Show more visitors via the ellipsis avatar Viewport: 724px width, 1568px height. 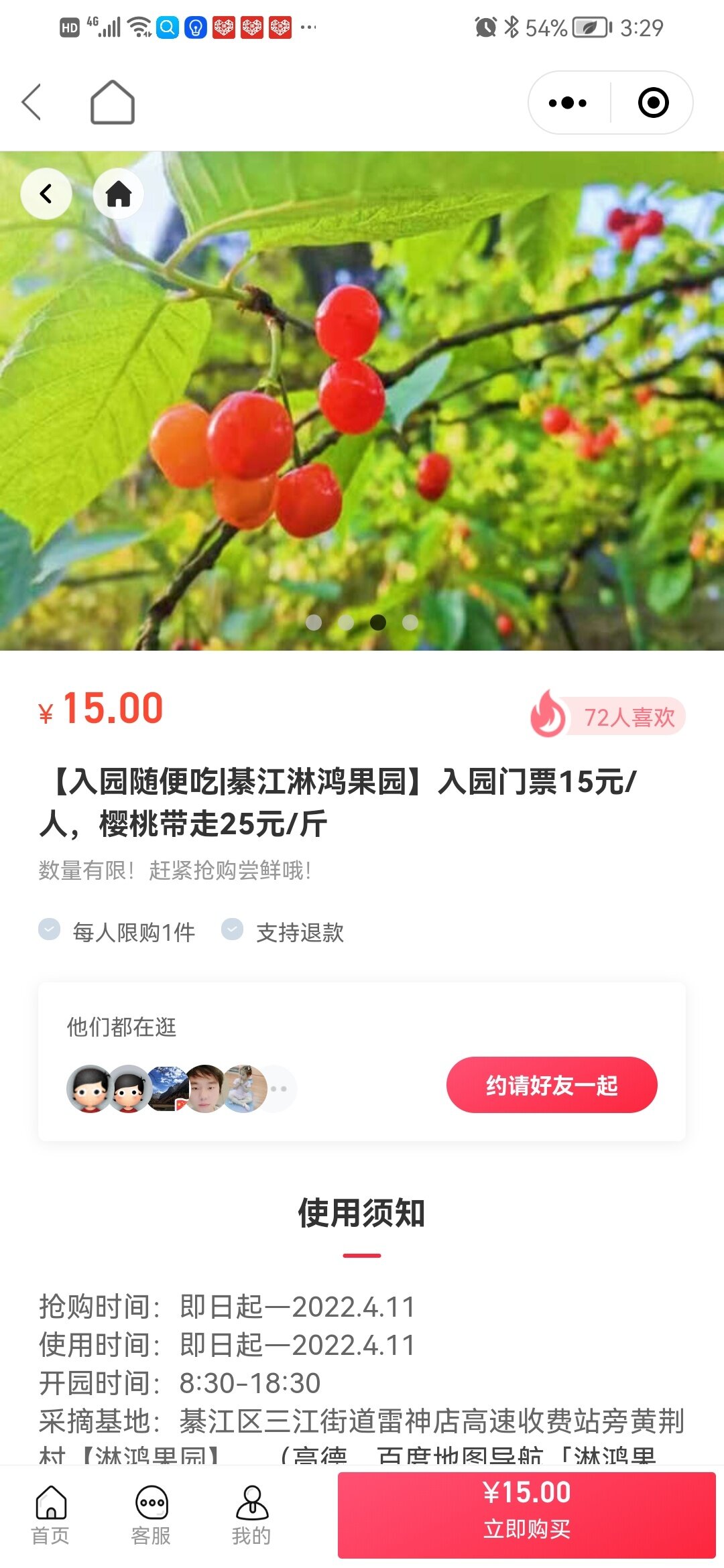click(278, 1089)
